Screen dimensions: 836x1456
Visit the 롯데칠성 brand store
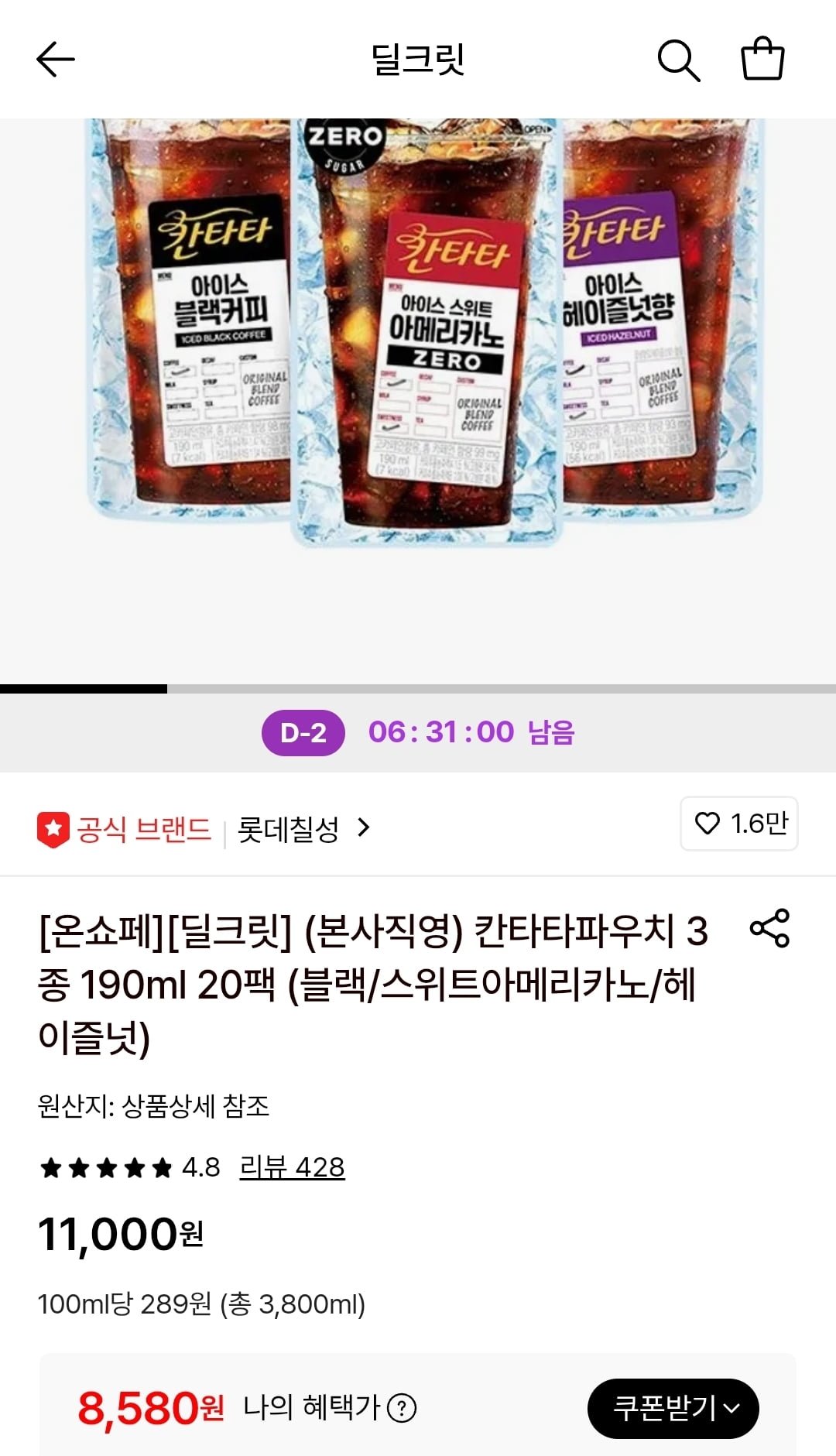tap(303, 829)
